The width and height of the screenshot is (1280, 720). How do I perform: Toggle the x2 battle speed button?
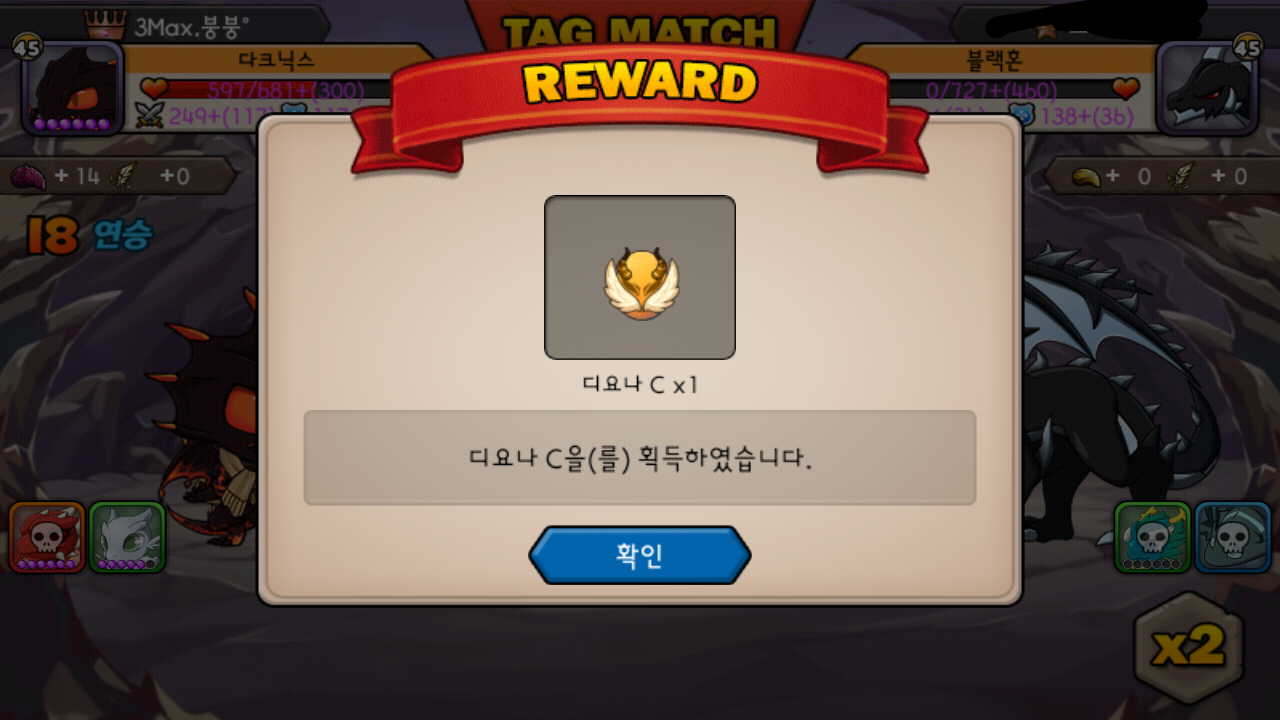click(x=1188, y=649)
